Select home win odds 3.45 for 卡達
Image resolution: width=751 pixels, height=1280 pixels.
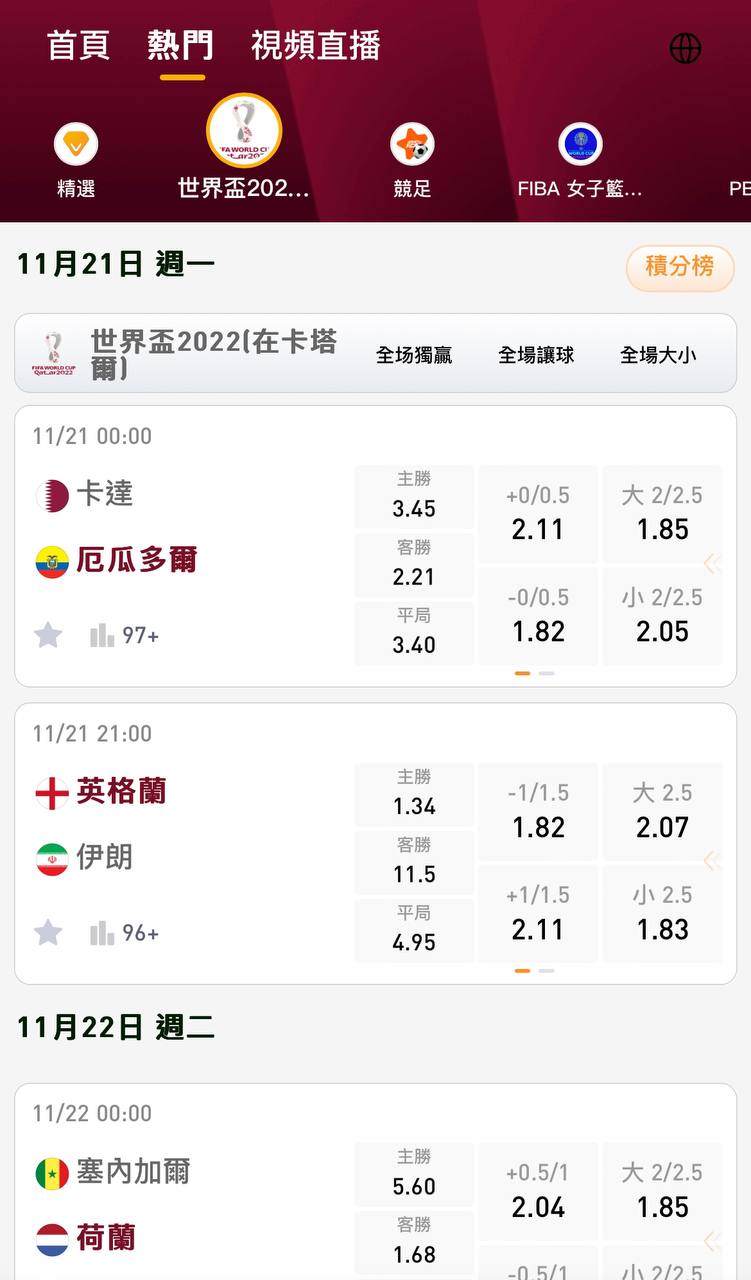point(414,497)
